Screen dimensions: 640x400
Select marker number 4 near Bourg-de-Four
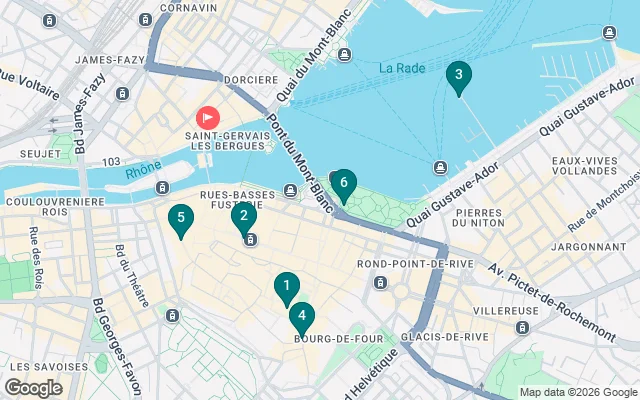(301, 317)
